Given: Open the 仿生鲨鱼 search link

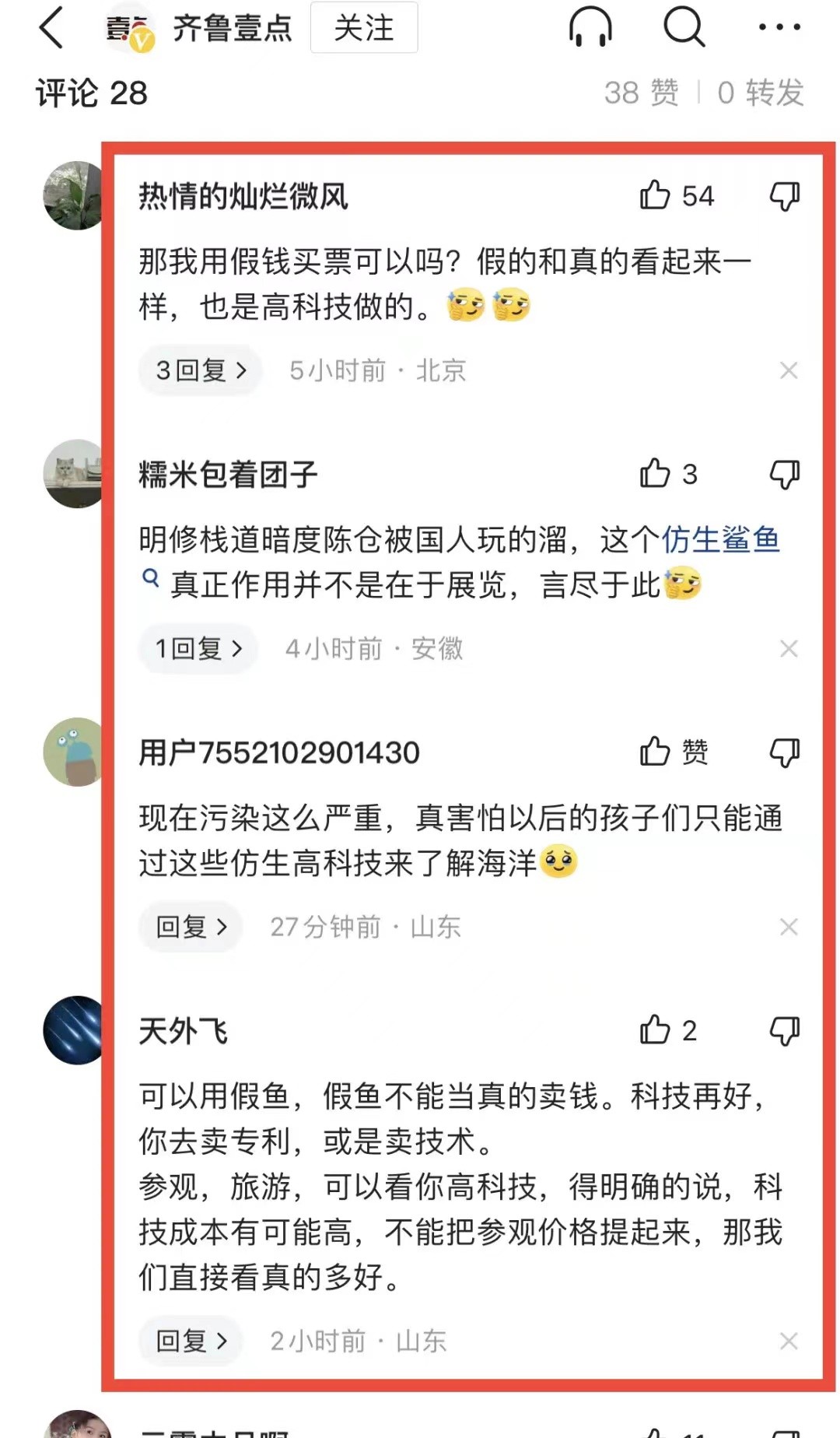Looking at the screenshot, I should pyautogui.click(x=720, y=540).
